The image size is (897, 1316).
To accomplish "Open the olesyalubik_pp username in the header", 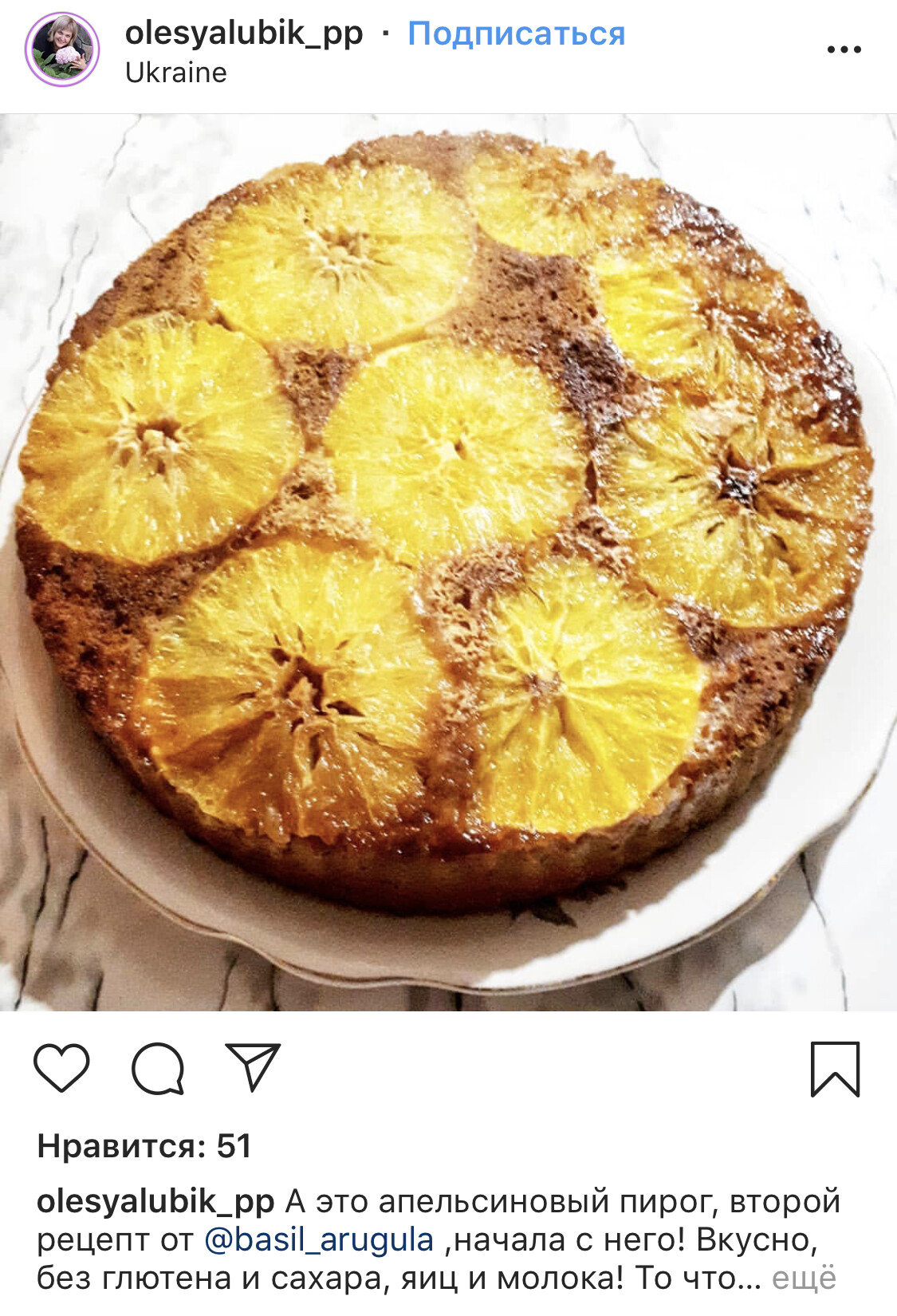I will click(244, 33).
